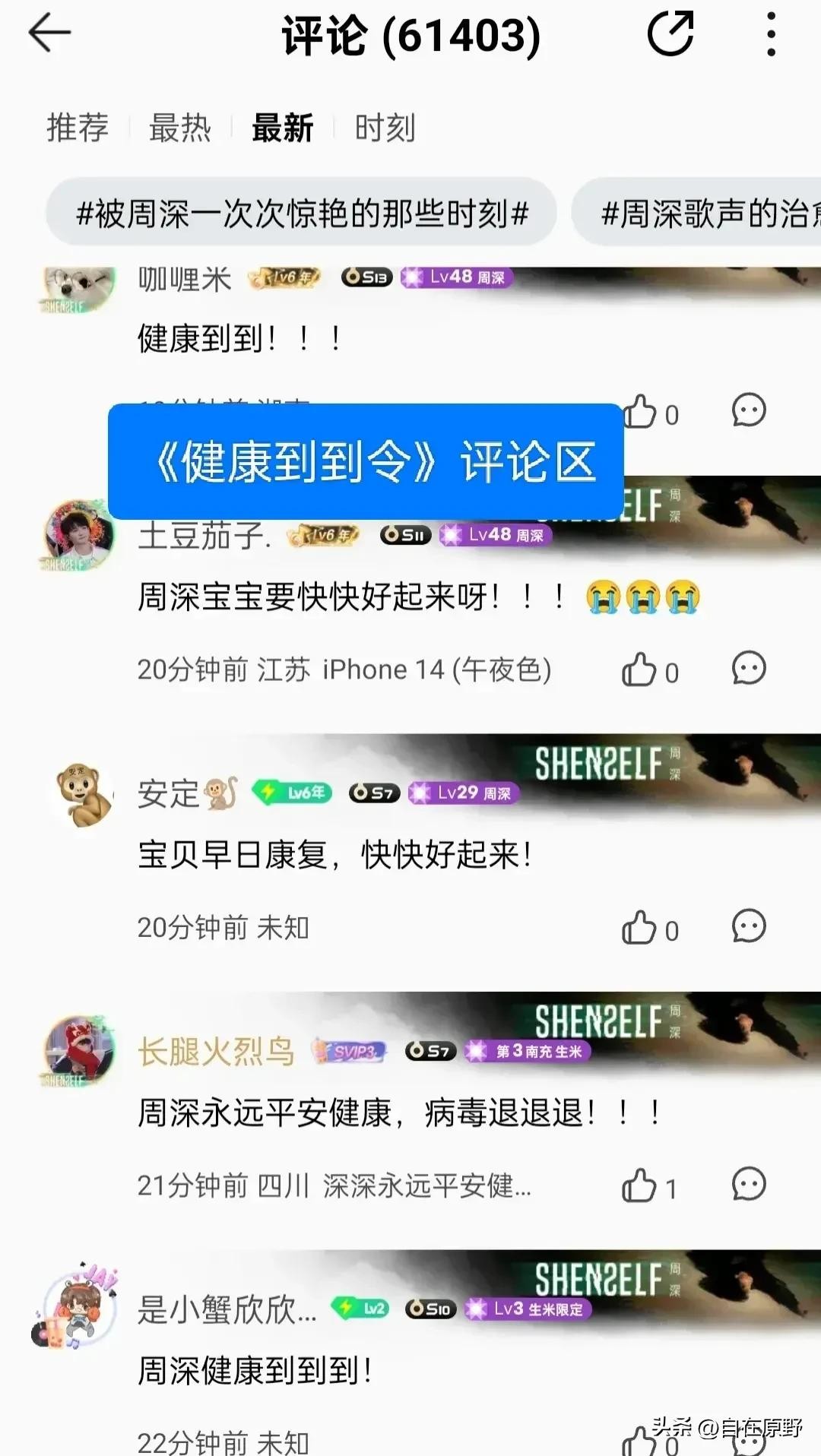Reply to 咖喱米's comment
This screenshot has width=821, height=1456.
(x=748, y=410)
